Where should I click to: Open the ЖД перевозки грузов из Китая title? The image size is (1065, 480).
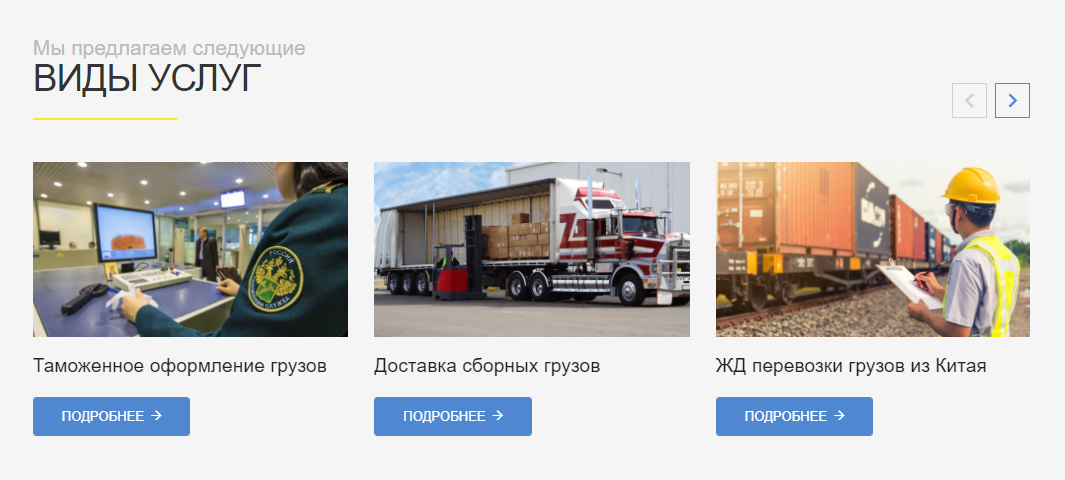[x=851, y=366]
